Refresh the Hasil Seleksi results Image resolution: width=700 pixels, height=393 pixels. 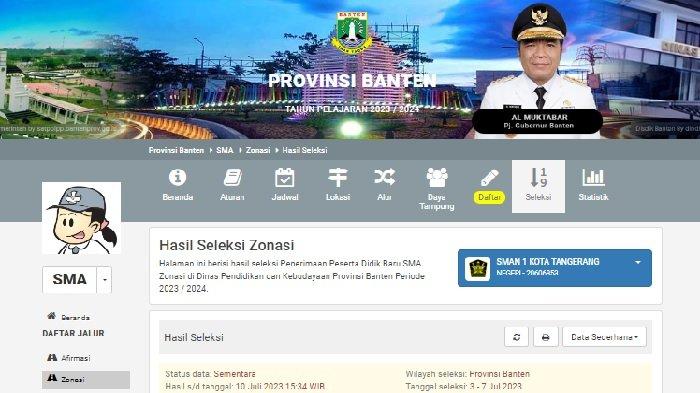tap(517, 337)
